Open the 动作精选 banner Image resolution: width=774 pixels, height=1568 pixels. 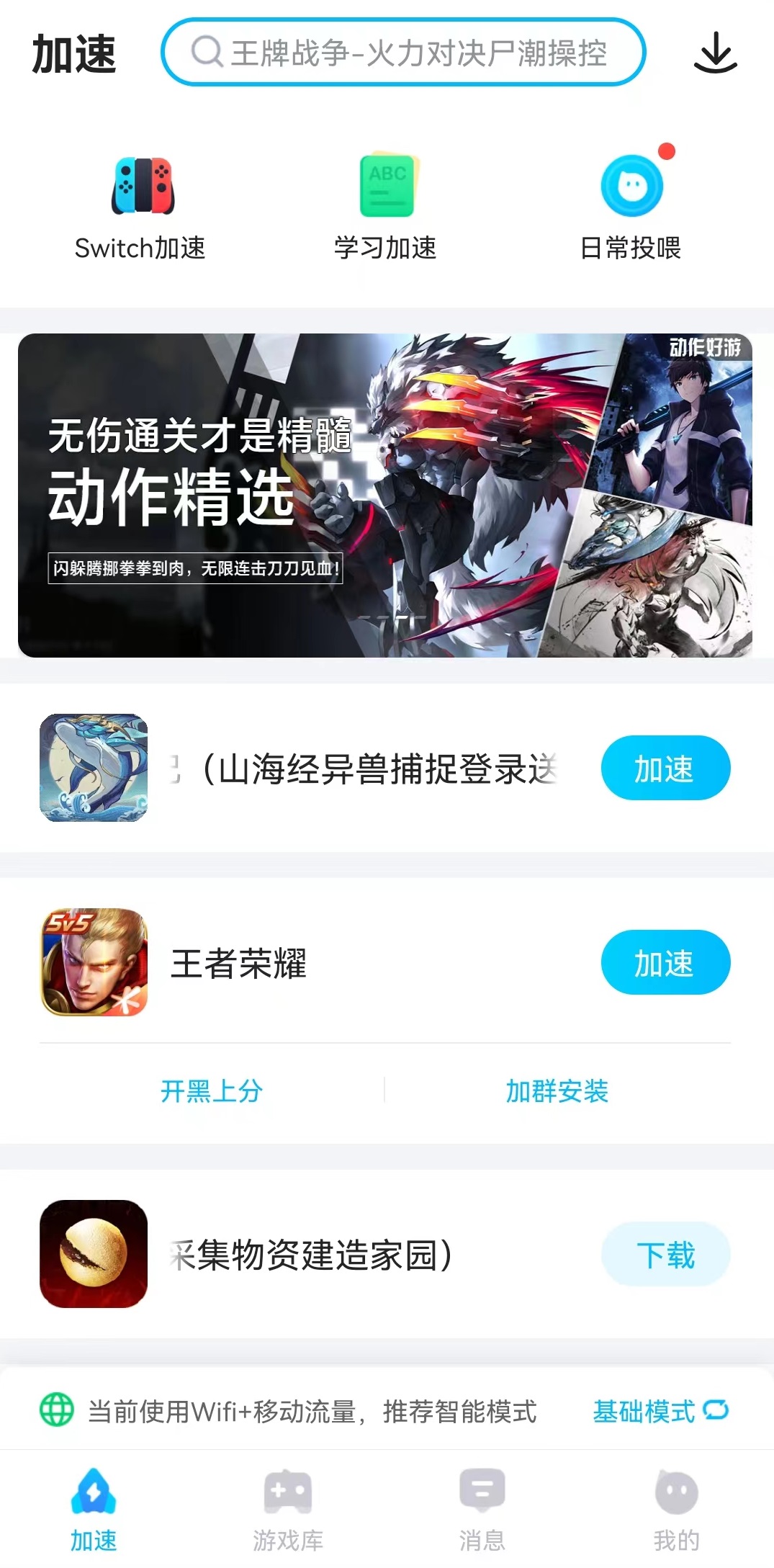[384, 496]
